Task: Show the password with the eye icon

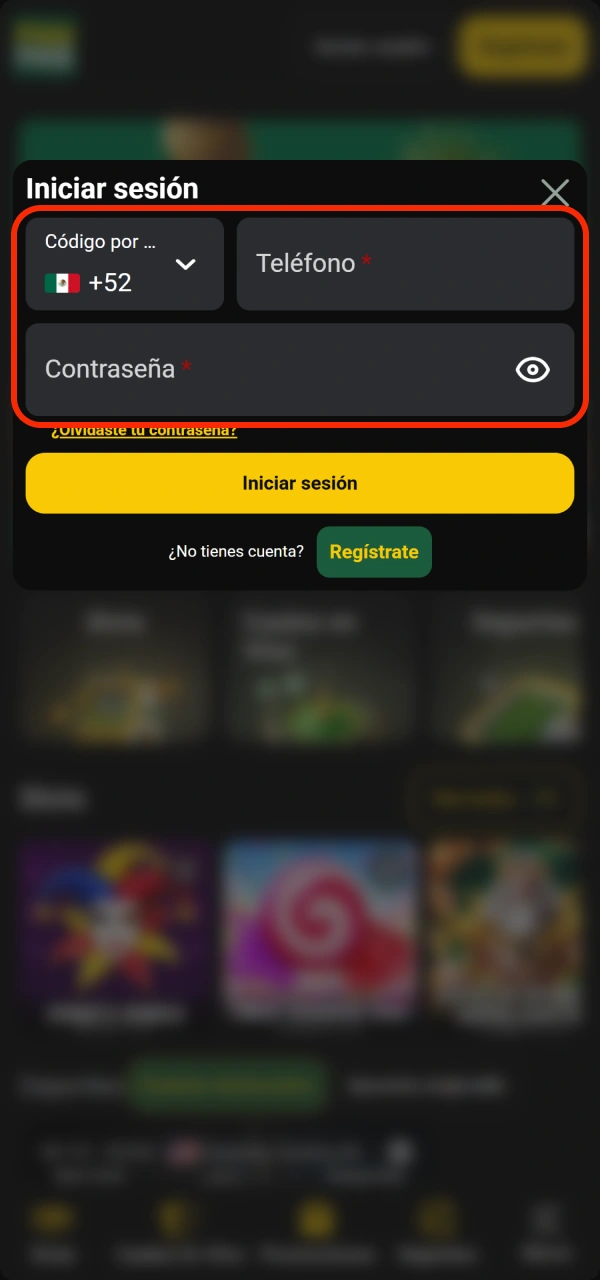Action: (533, 370)
